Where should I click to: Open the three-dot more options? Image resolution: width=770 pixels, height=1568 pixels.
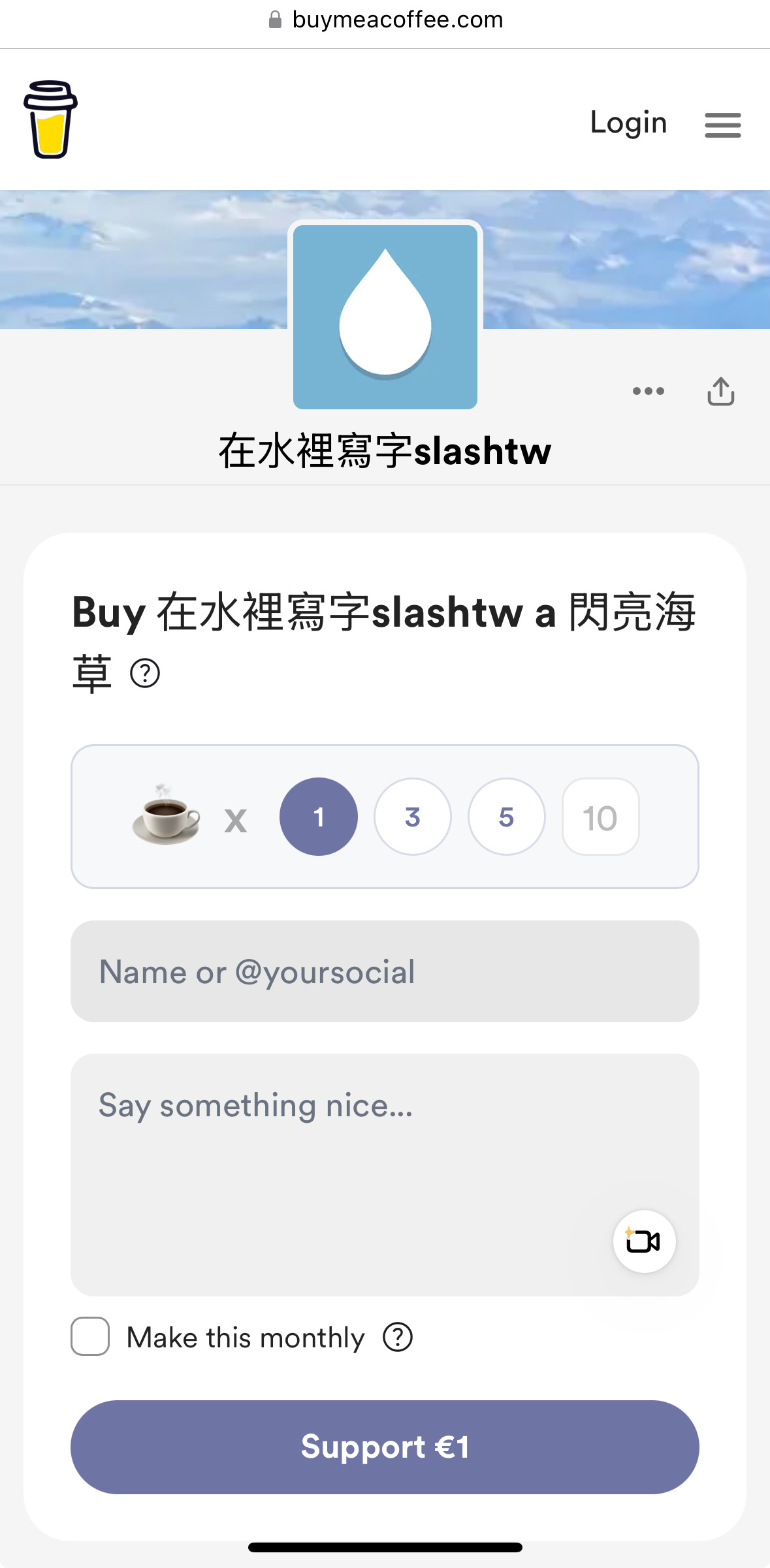(x=649, y=391)
